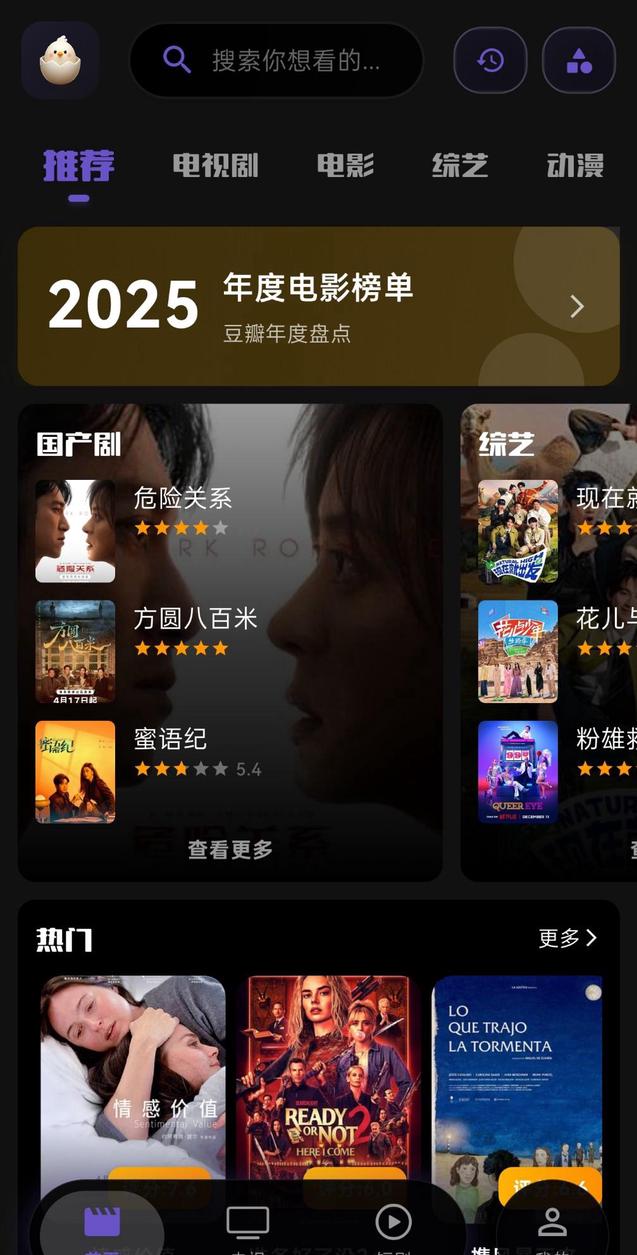
Task: Select the 综艺 top tab
Action: click(460, 166)
